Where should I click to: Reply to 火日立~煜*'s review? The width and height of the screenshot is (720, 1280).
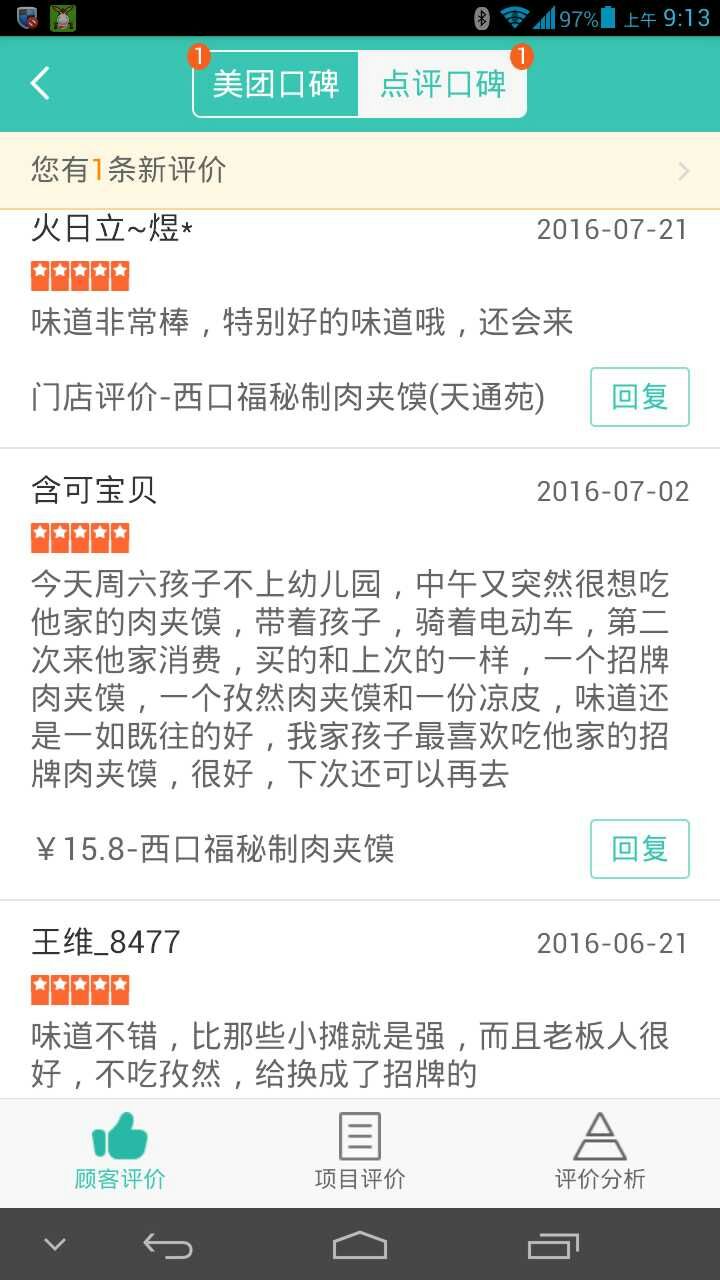tap(640, 397)
